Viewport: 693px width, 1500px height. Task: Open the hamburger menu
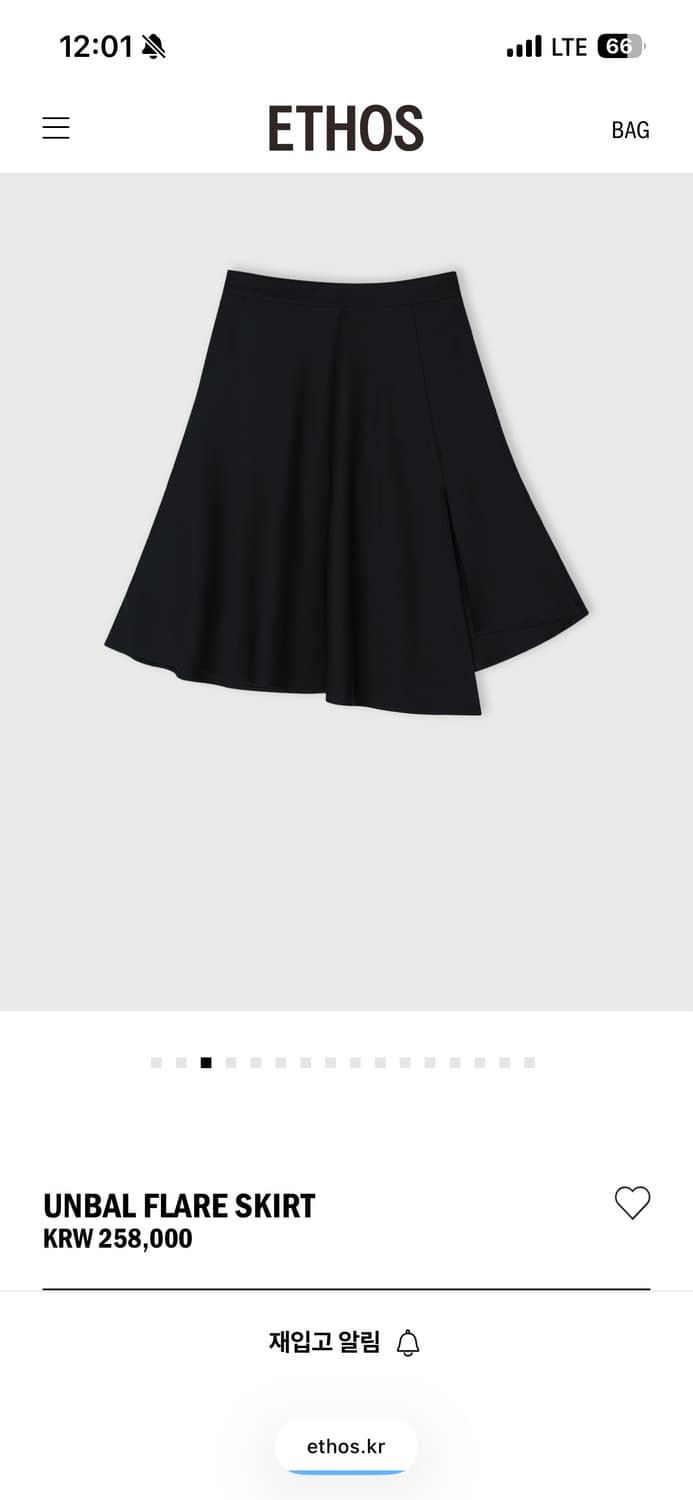56,129
